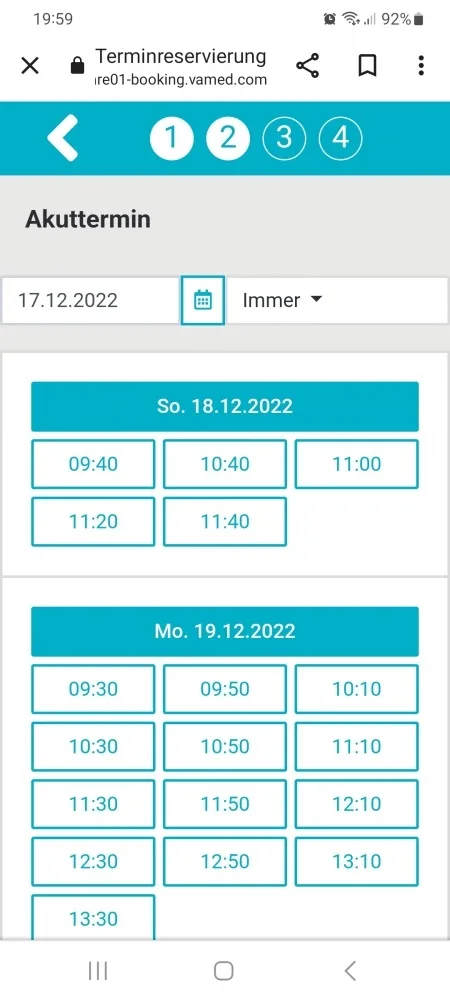
Task: Share this booking page
Action: 308,65
